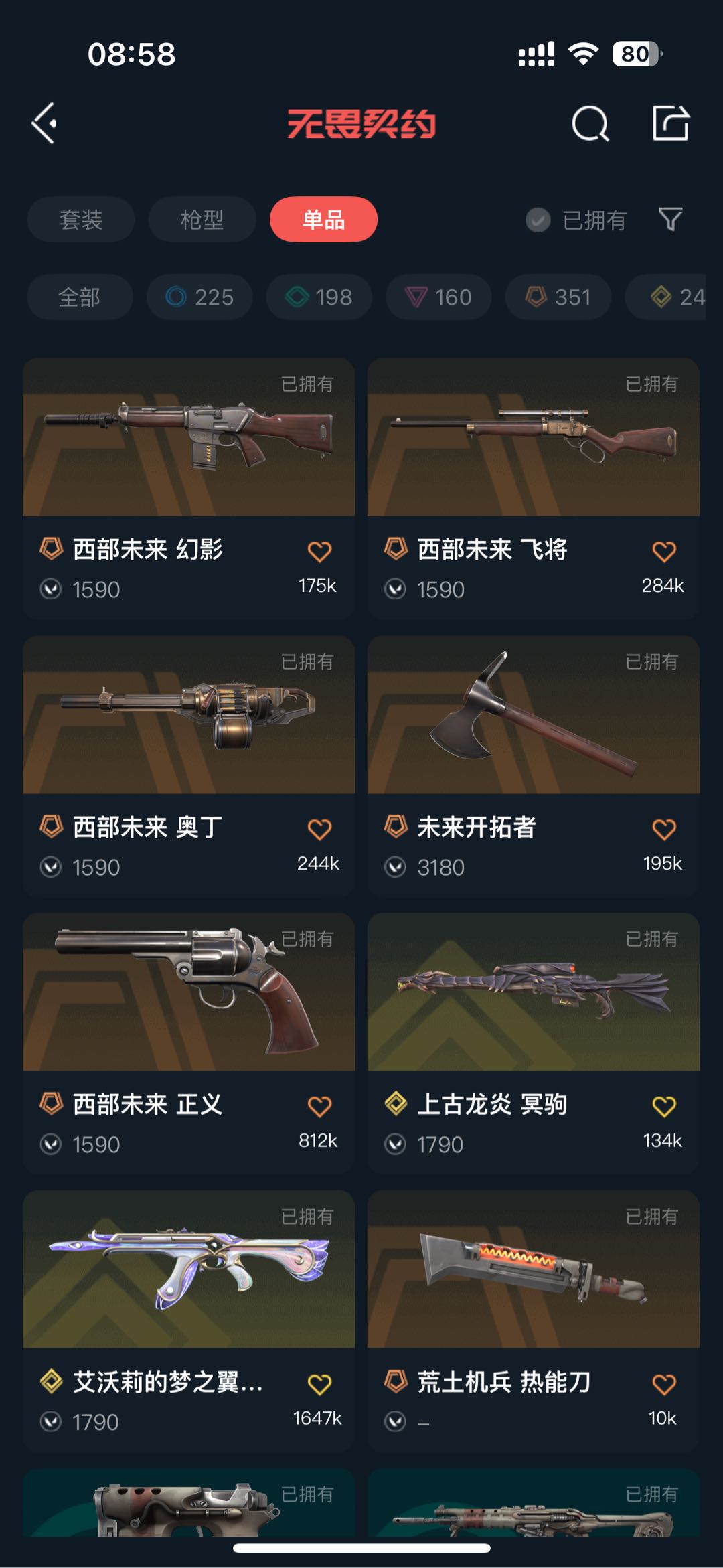Open the search magnifier icon
Screen dimensions: 723x1568
(590, 123)
